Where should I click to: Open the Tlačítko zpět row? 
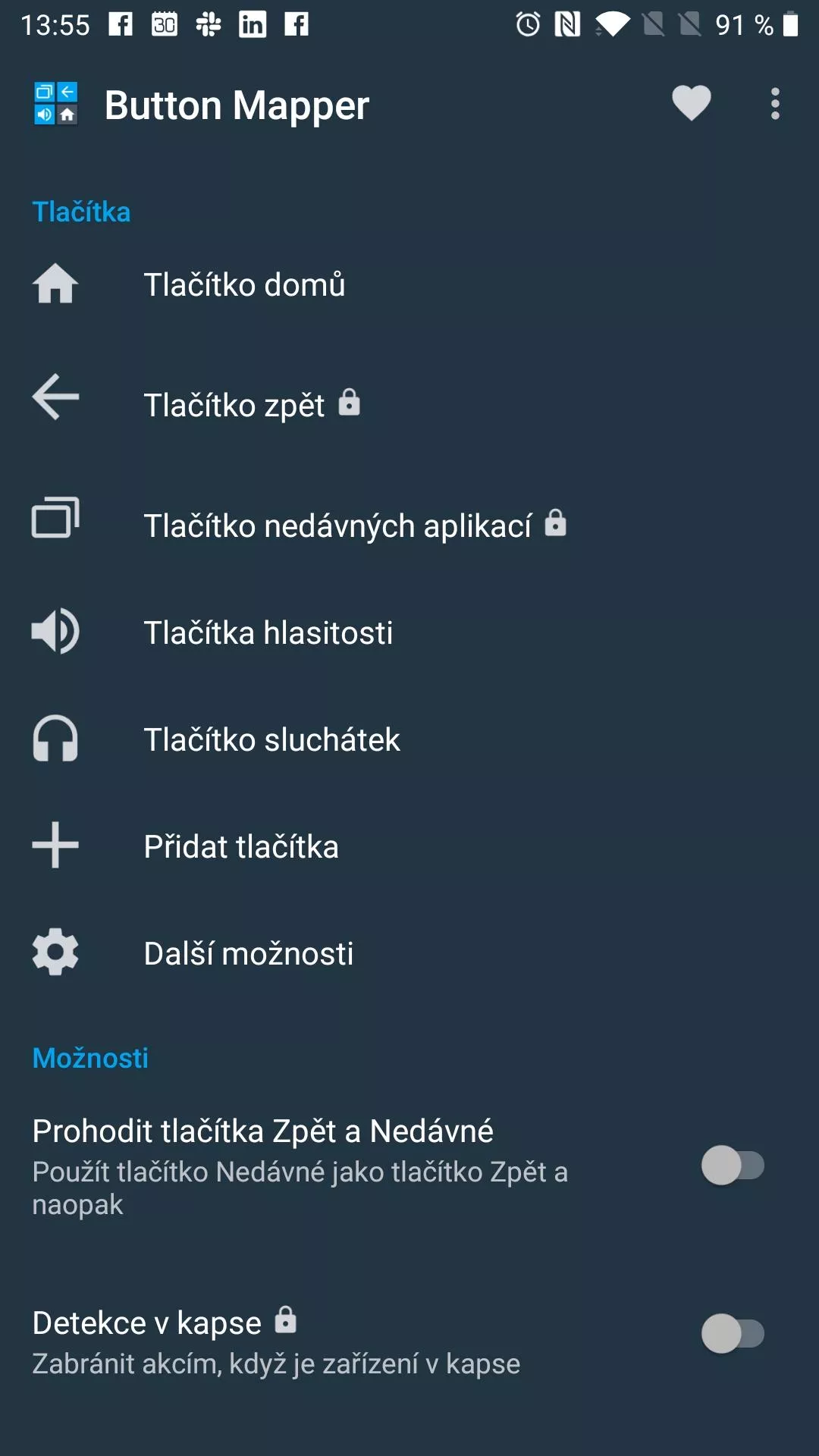[x=409, y=404]
